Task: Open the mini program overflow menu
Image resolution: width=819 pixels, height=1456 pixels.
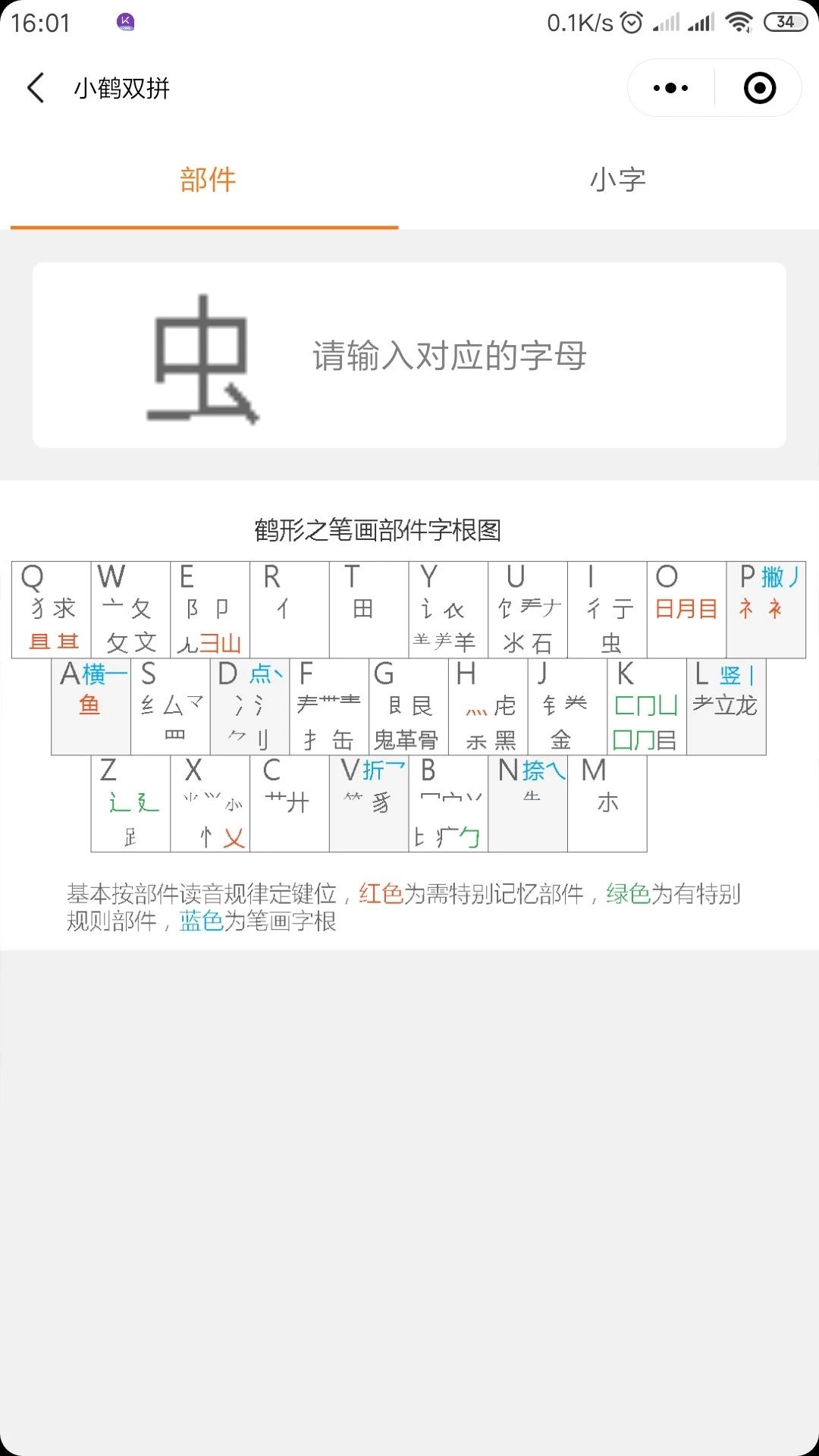Action: 670,88
